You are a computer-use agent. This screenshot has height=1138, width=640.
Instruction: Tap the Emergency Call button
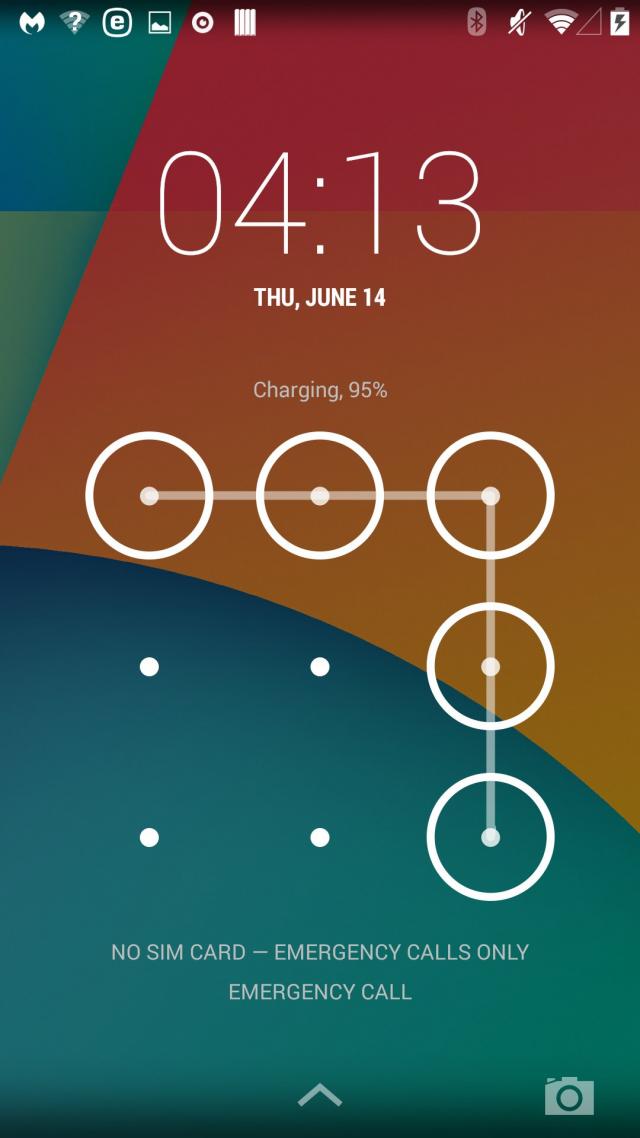(320, 992)
